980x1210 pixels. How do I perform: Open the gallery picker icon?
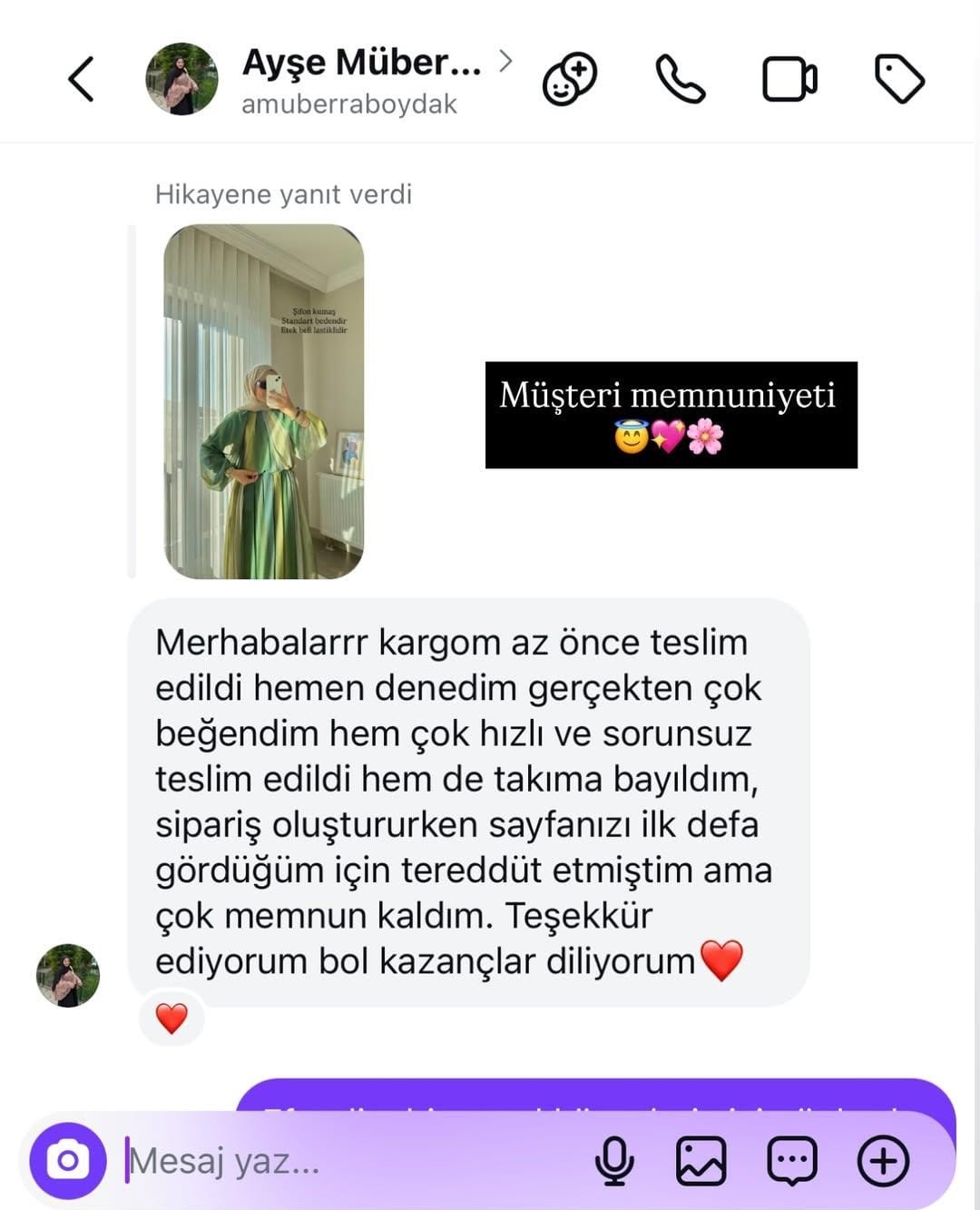pyautogui.click(x=700, y=1159)
